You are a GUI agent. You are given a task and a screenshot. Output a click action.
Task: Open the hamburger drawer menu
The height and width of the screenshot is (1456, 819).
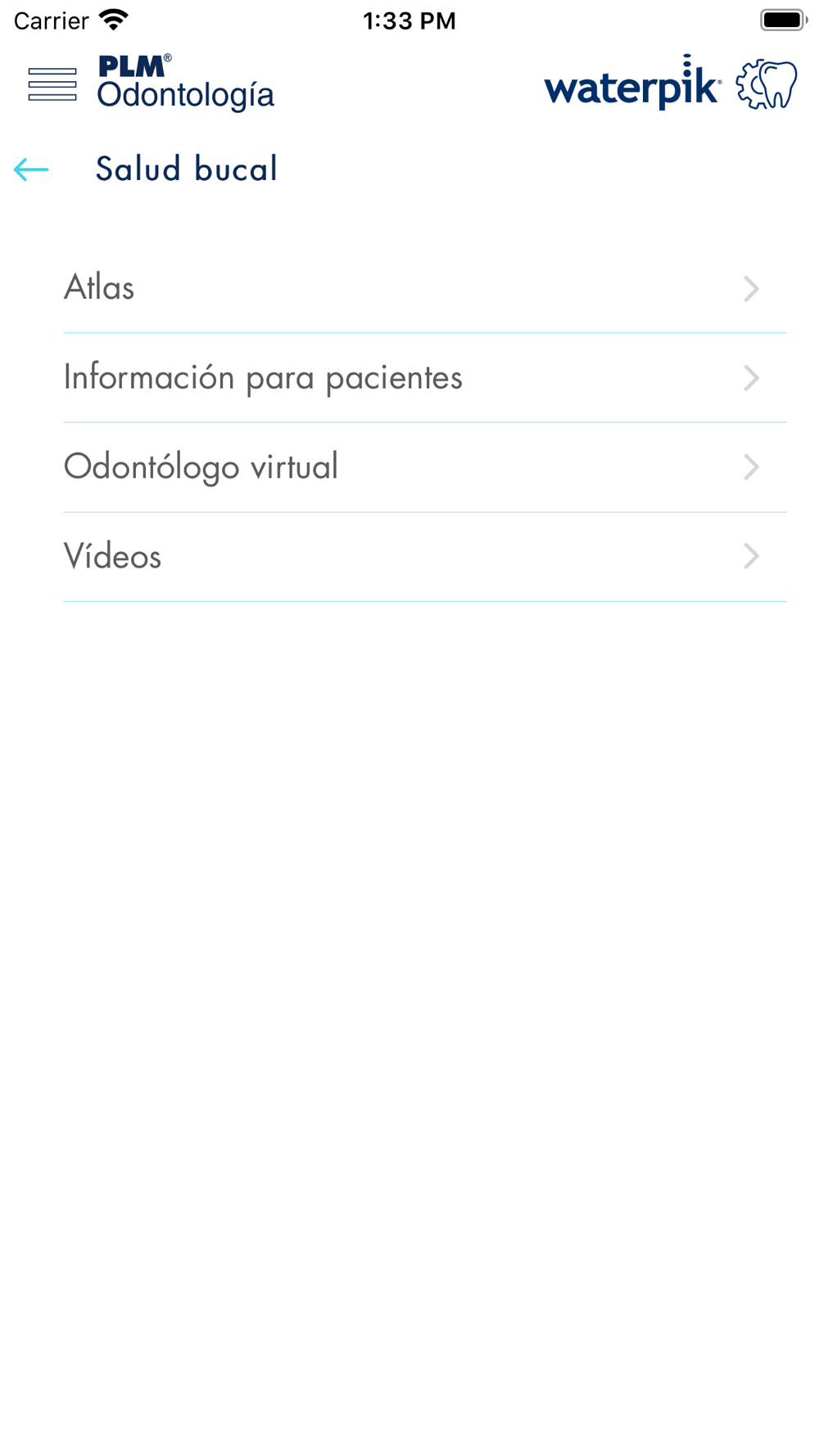(x=52, y=84)
